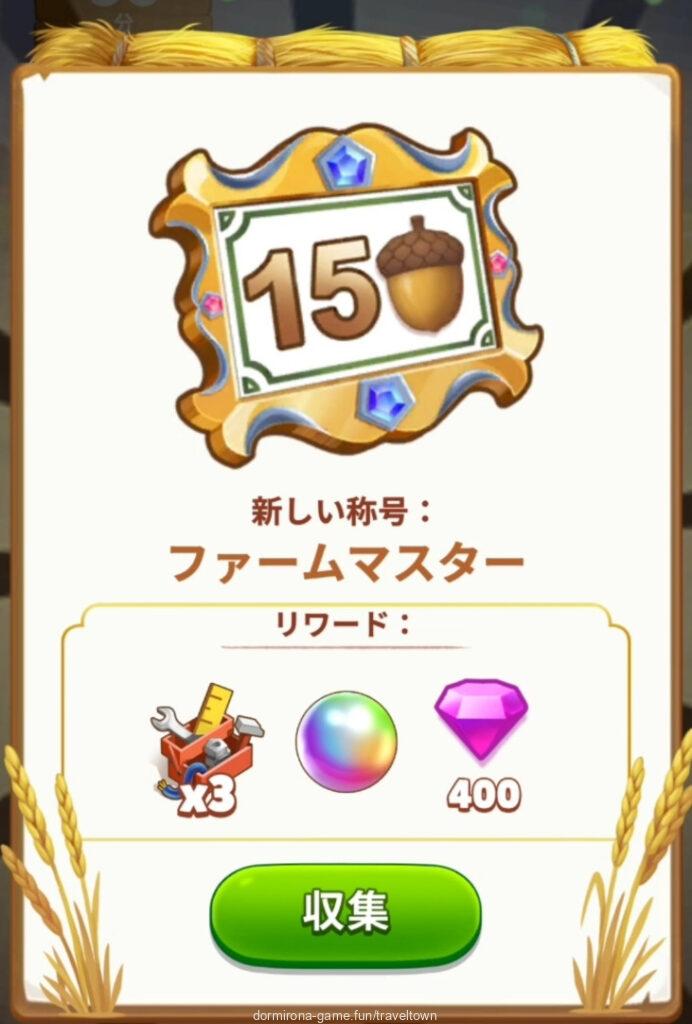Viewport: 692px width, 1024px height.
Task: Tap the green 収集 collect button
Action: (x=345, y=913)
